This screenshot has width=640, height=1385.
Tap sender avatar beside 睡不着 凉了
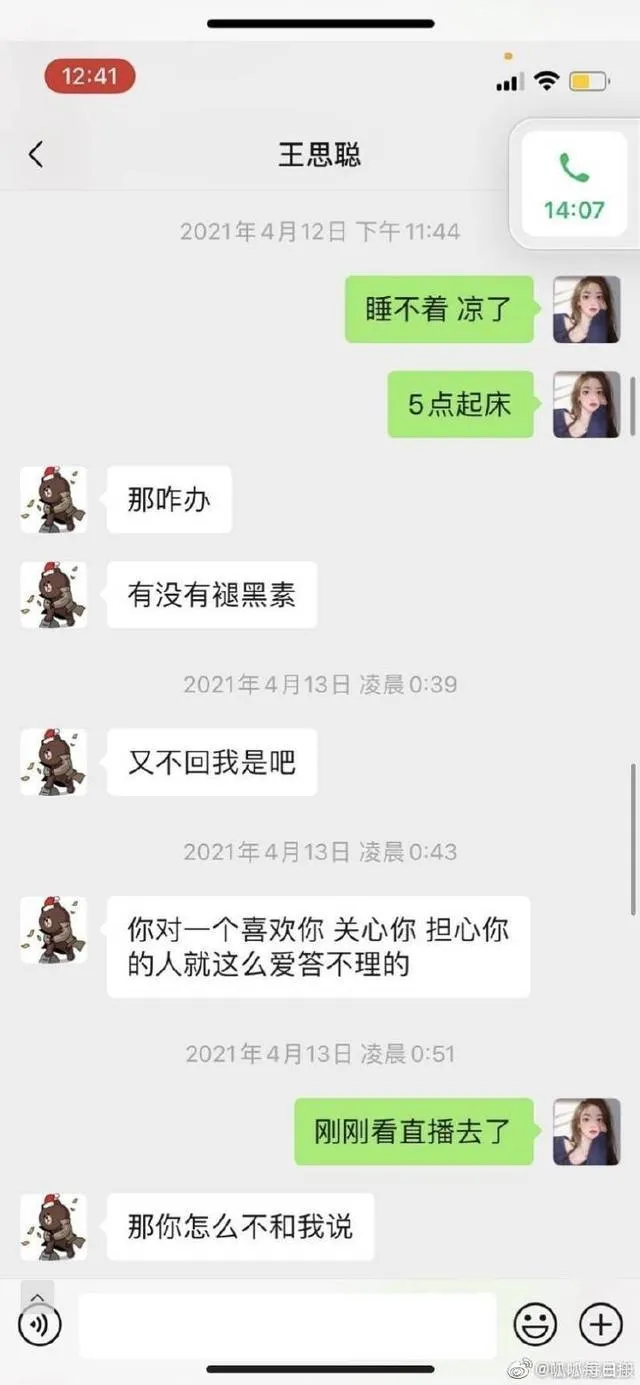click(x=587, y=310)
